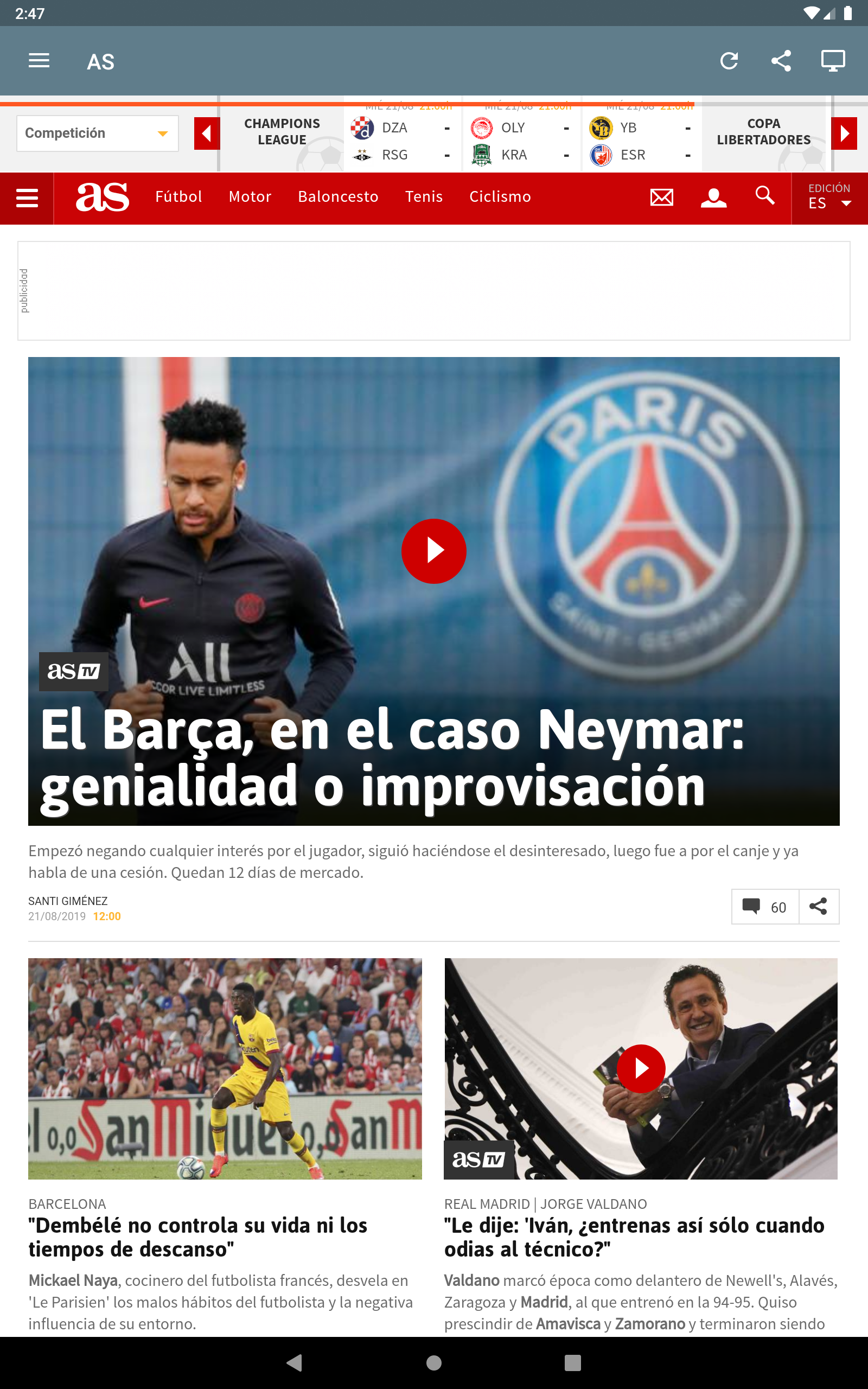Open the Dembélé article photo
The height and width of the screenshot is (1389, 868).
tap(225, 1069)
